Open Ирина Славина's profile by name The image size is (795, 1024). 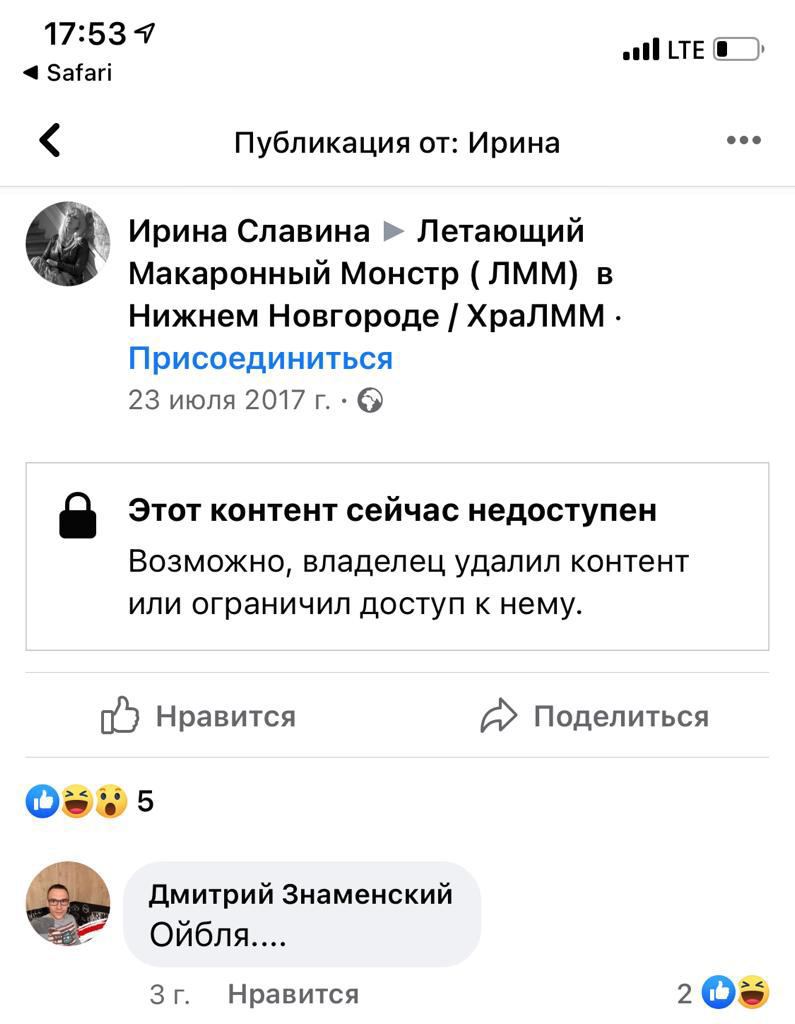click(x=249, y=231)
